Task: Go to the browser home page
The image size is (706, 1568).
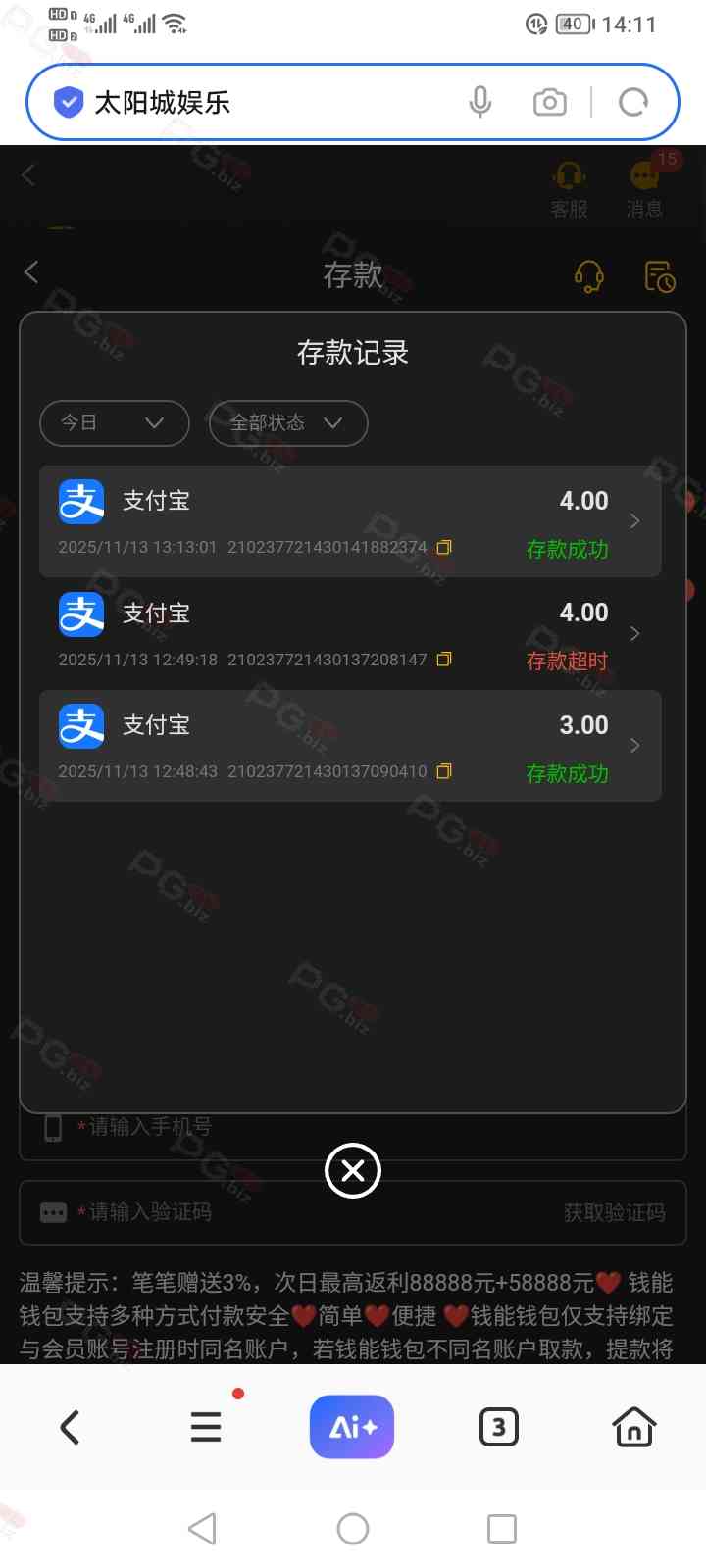Action: [633, 1427]
